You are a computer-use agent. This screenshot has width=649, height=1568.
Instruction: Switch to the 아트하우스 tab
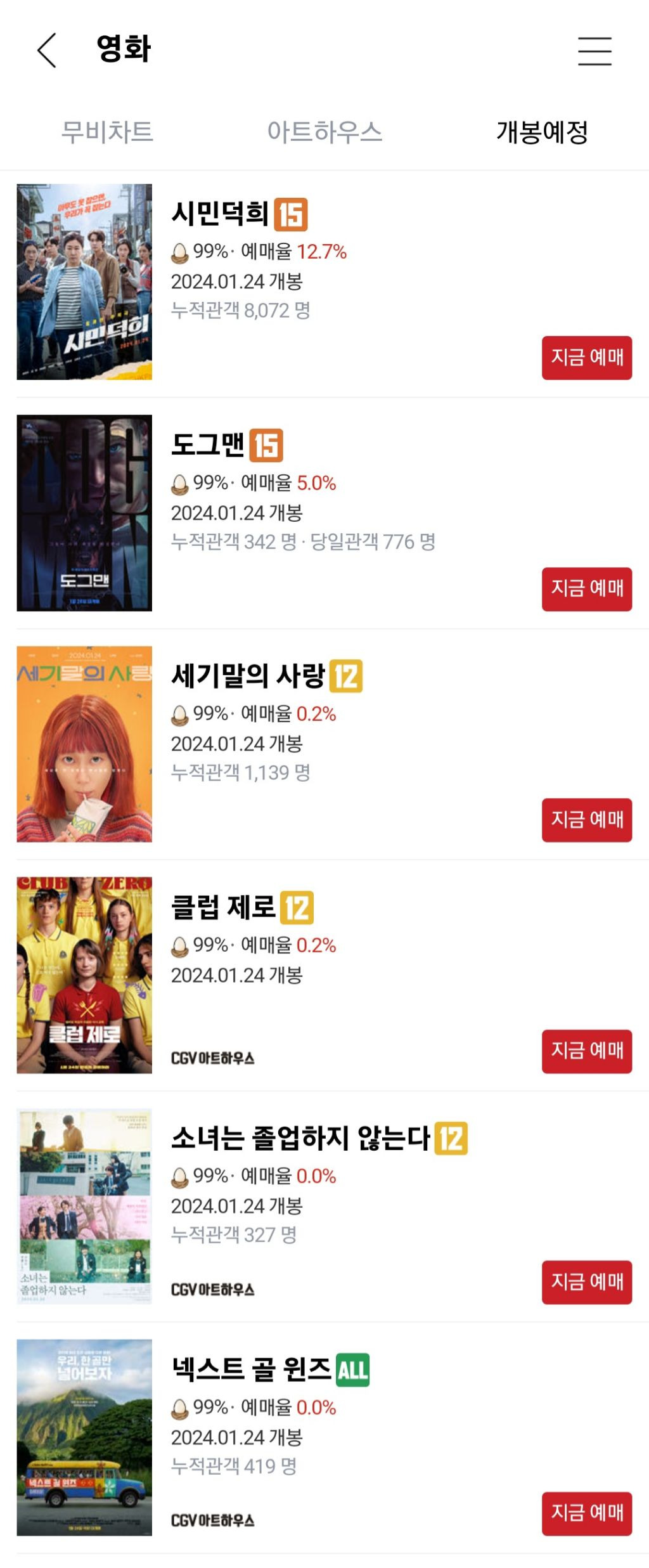point(324,132)
